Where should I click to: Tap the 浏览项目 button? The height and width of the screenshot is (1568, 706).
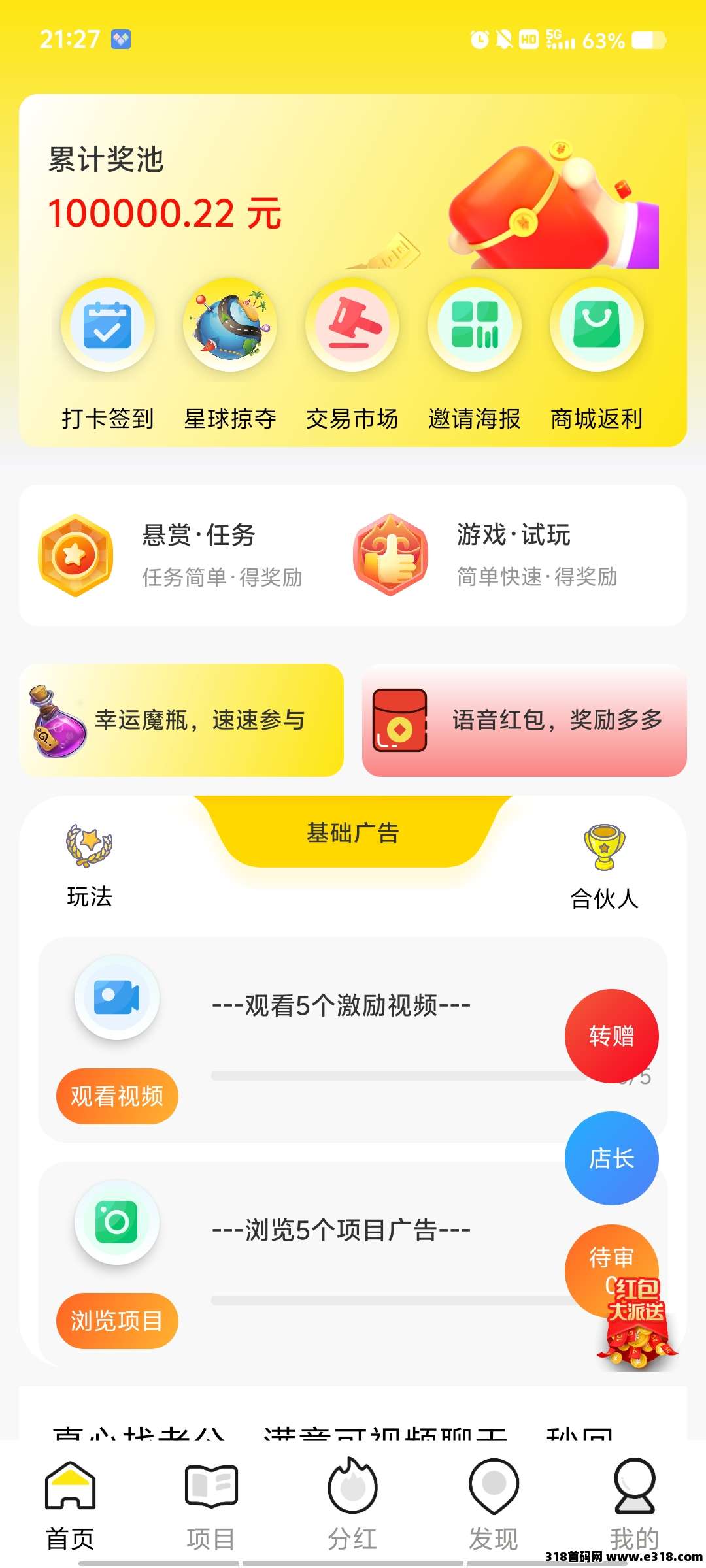[x=117, y=1320]
